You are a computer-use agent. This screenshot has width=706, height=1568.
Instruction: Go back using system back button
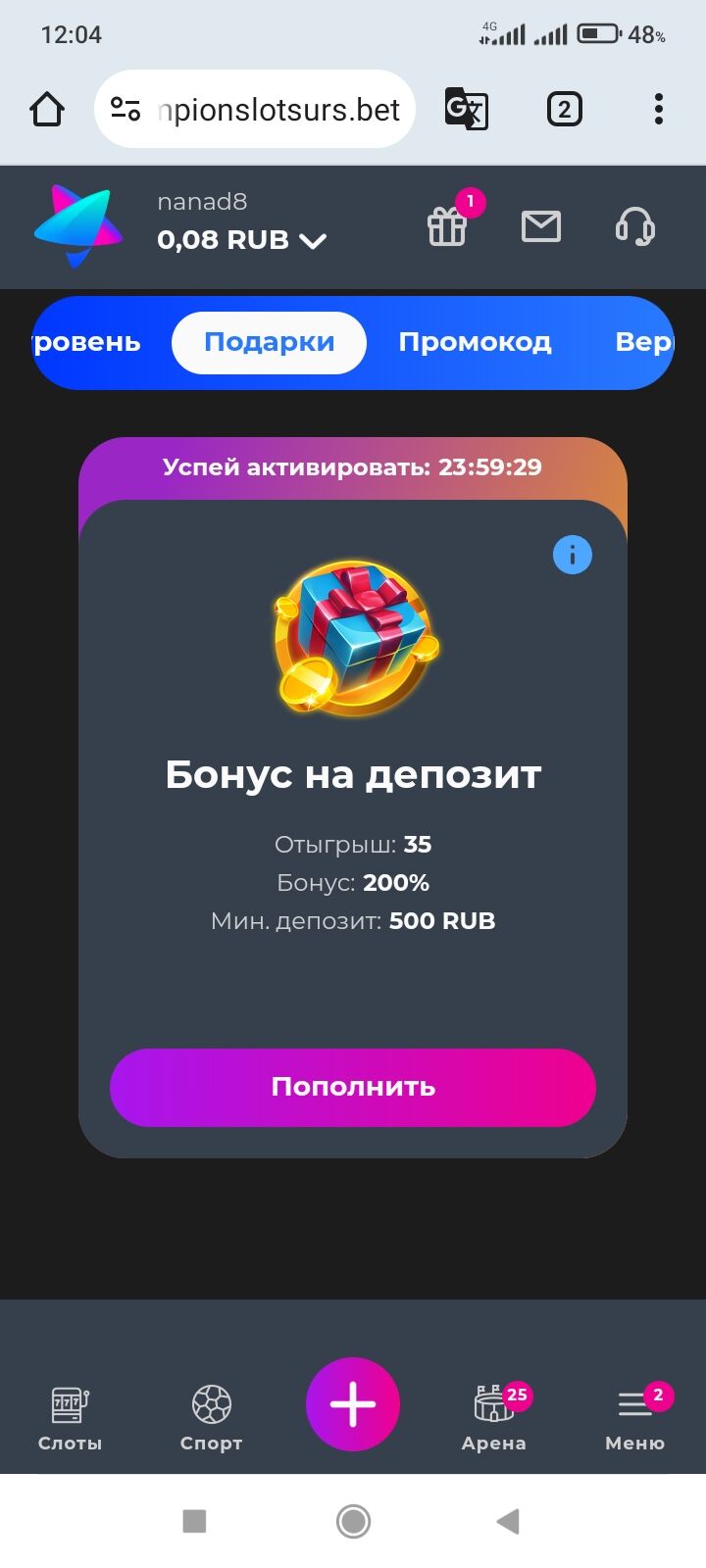pos(508,1521)
